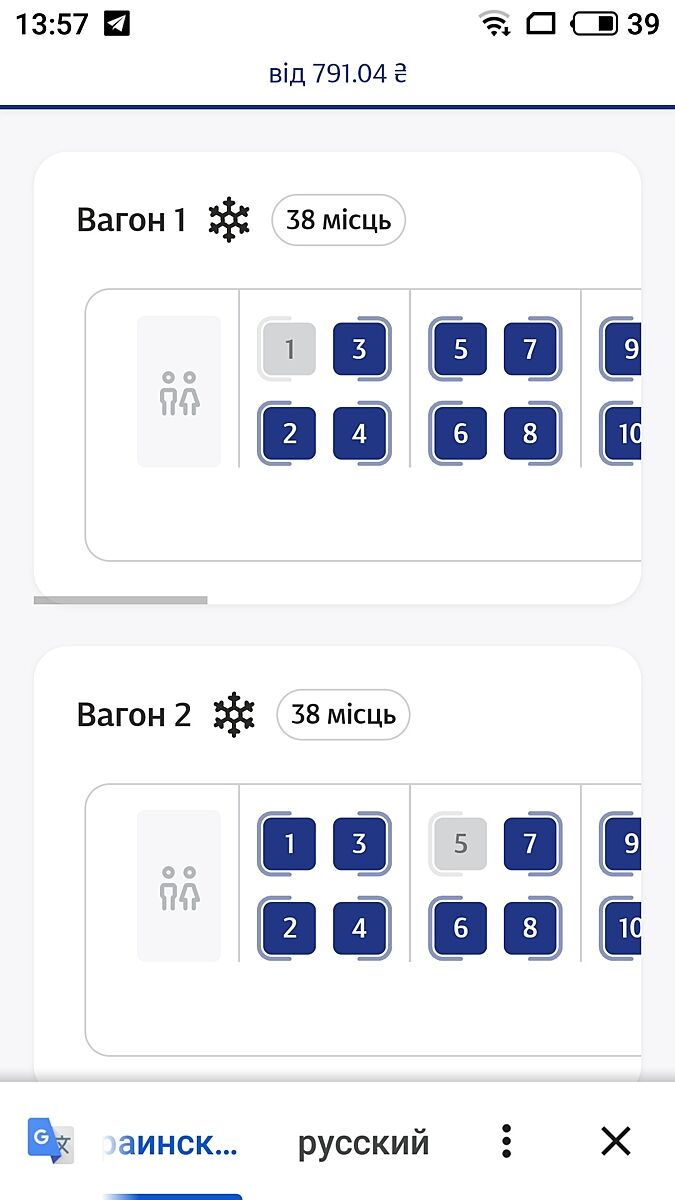The width and height of the screenshot is (675, 1200).
Task: Select seat 2 in Вагон 1
Action: (290, 433)
